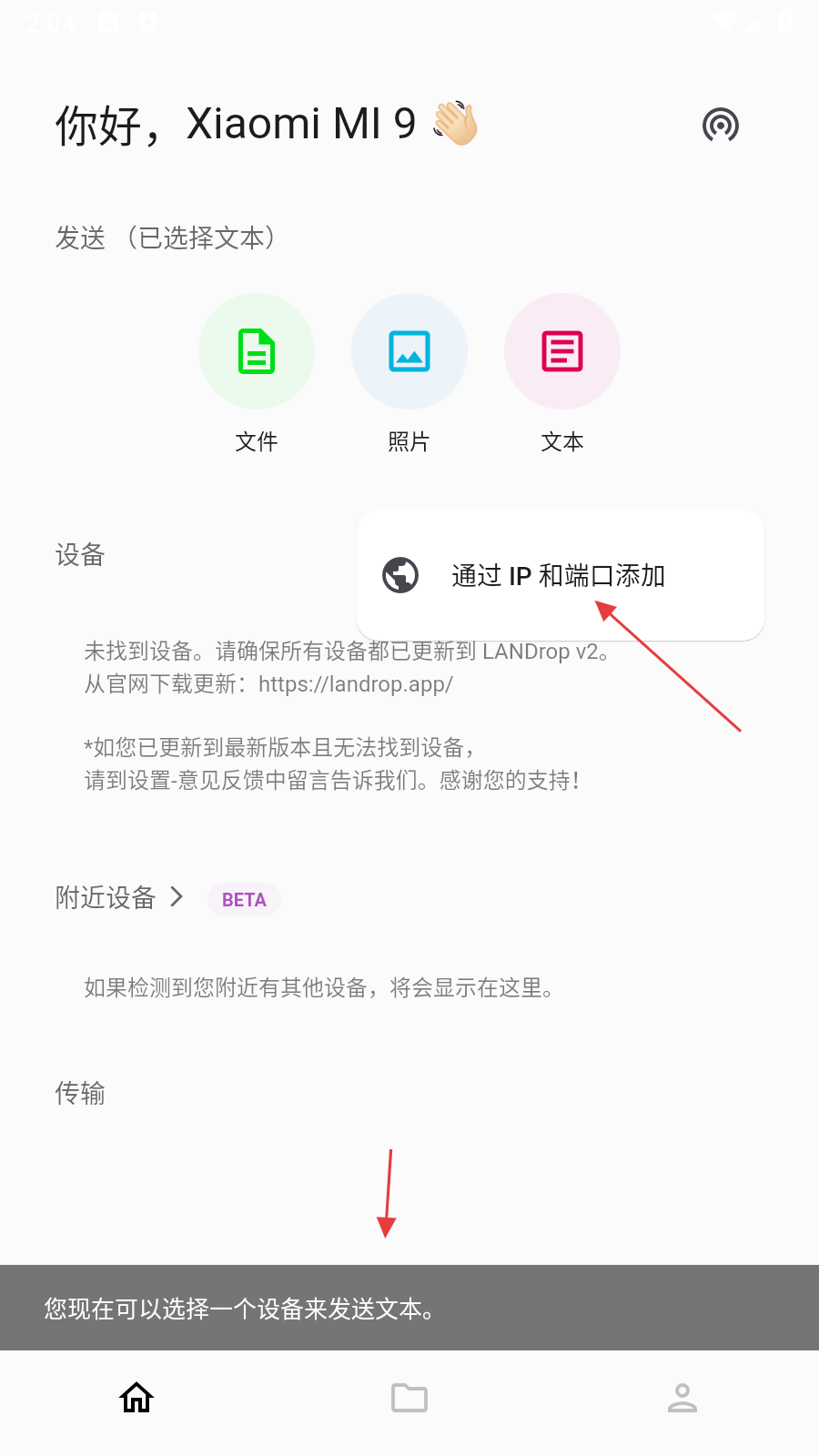Screen dimensions: 819x1456
Task: Switch to the home tab
Action: (136, 1398)
